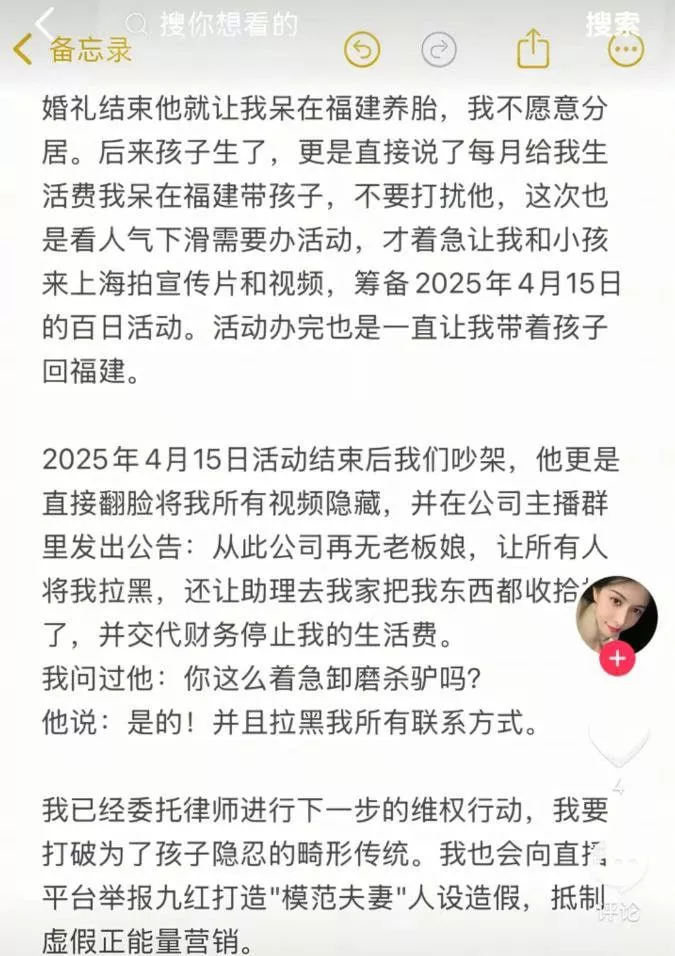This screenshot has width=675, height=956.
Task: Go back using the white arrow
Action: [x=44, y=22]
